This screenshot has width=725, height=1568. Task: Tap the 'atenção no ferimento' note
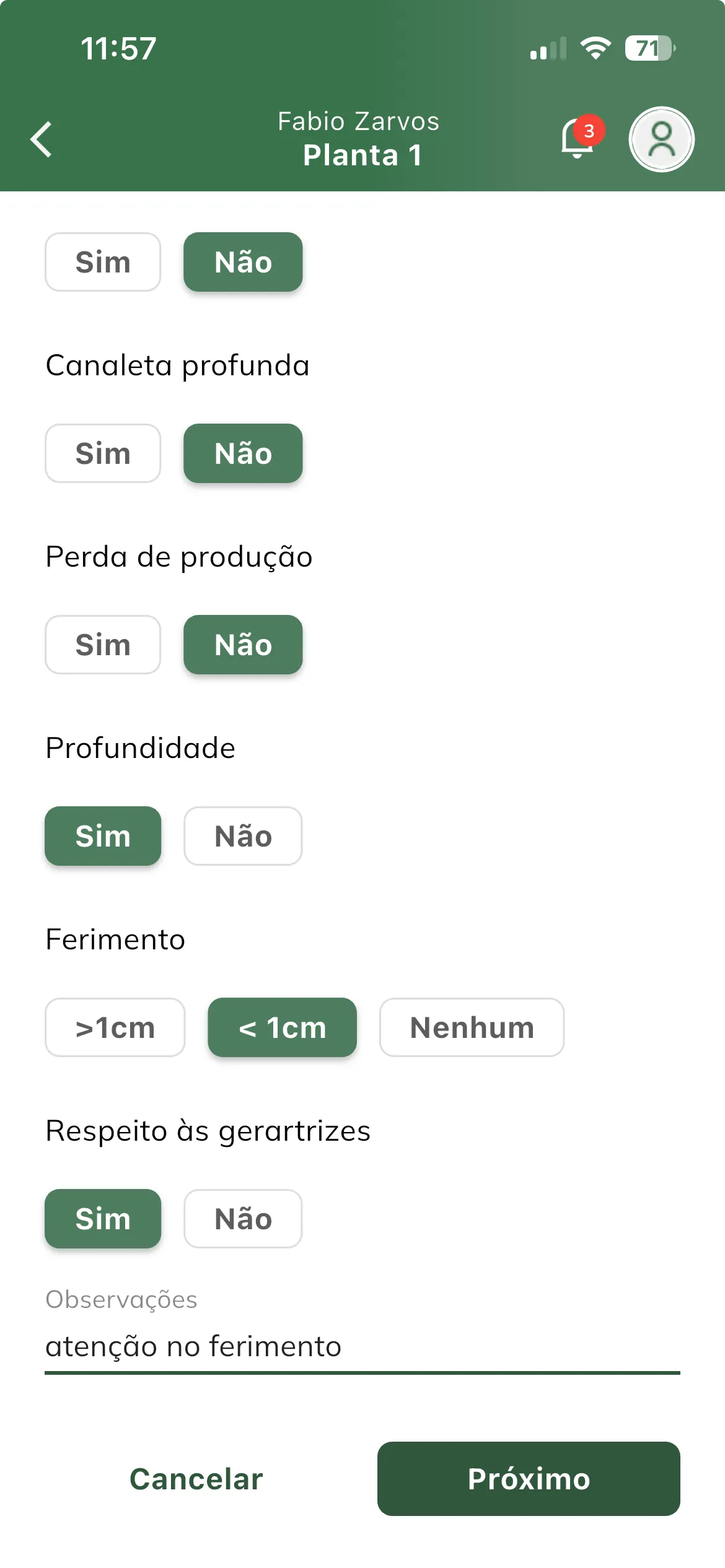click(x=193, y=1346)
